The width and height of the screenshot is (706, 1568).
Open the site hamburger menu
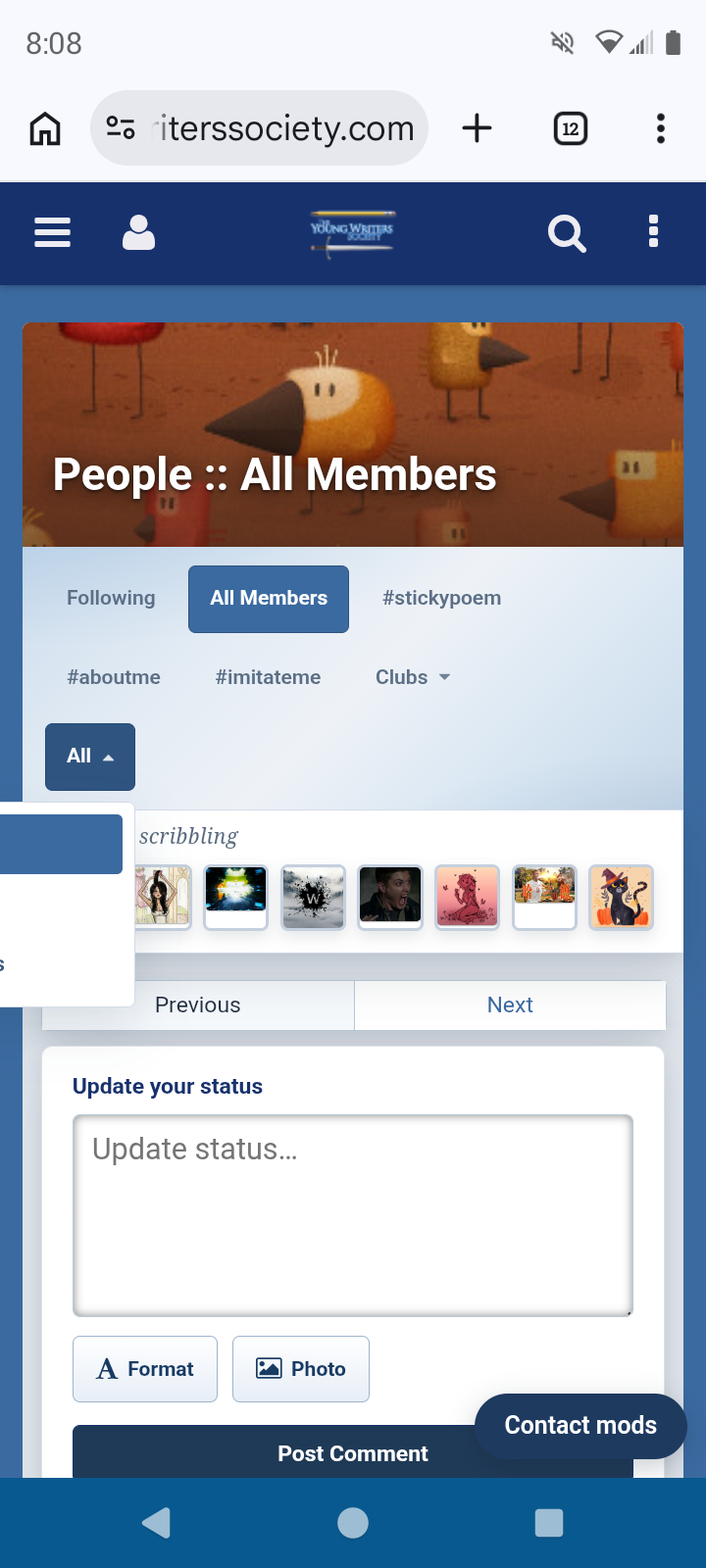pyautogui.click(x=52, y=232)
